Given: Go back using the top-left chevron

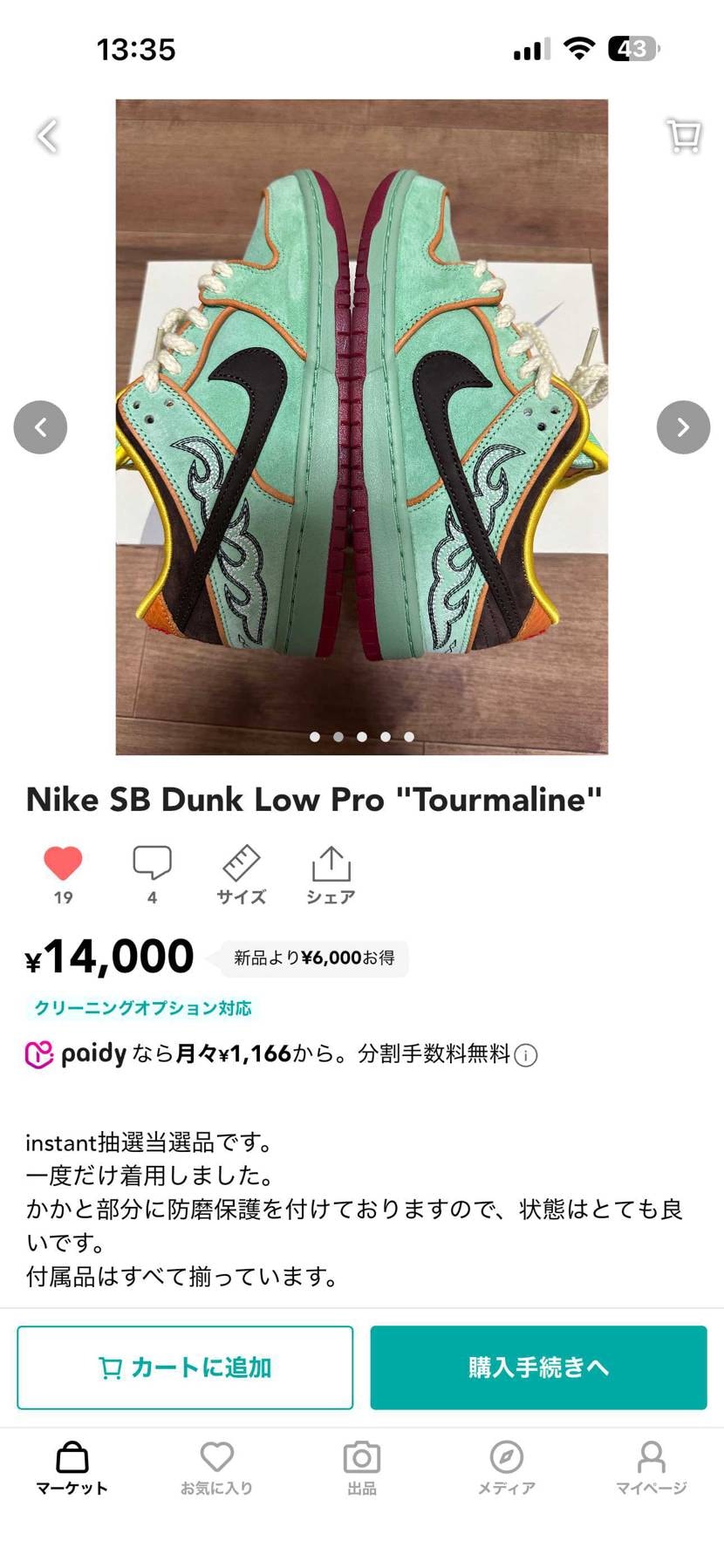Looking at the screenshot, I should (47, 135).
